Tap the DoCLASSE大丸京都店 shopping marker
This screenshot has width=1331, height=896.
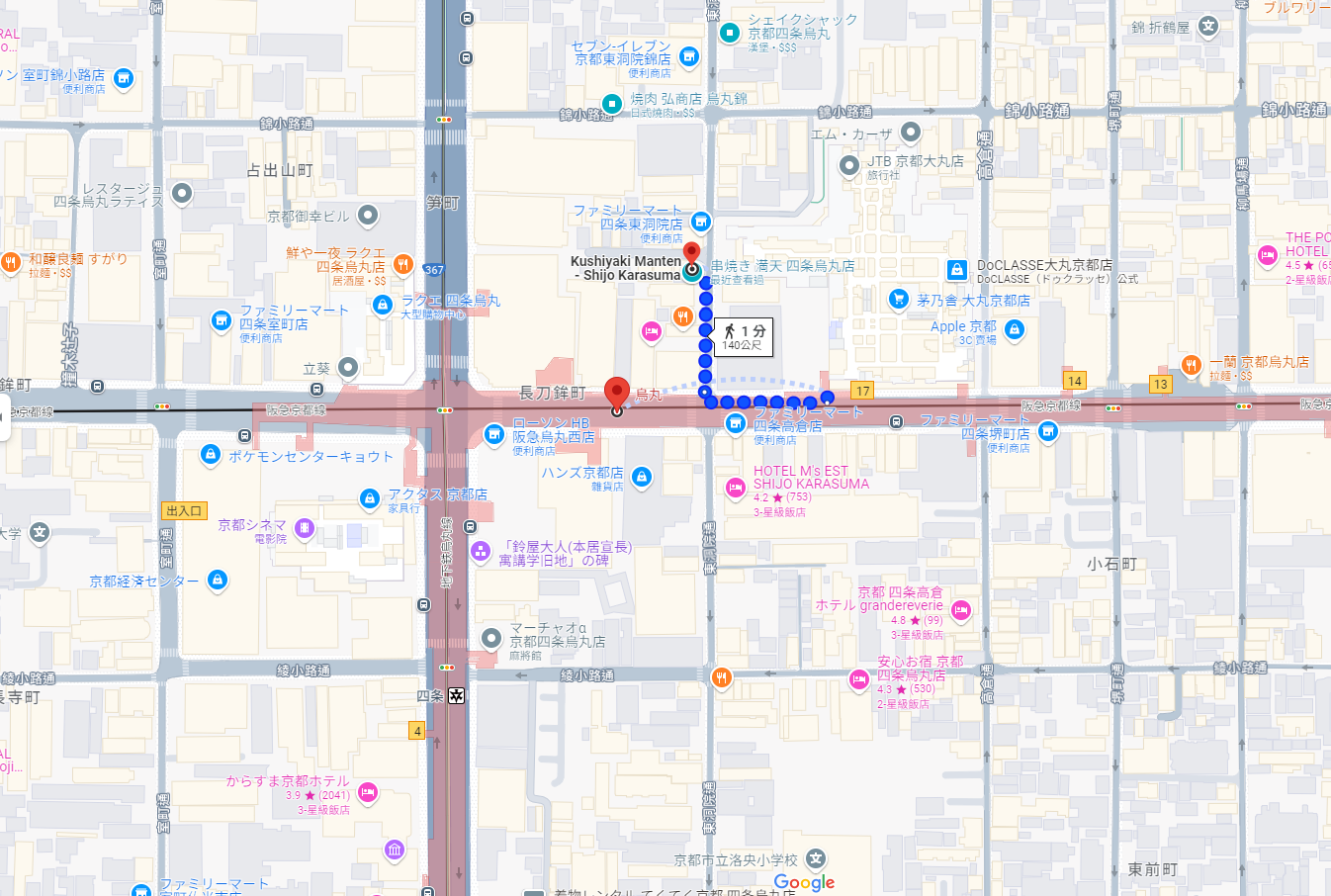point(956,269)
